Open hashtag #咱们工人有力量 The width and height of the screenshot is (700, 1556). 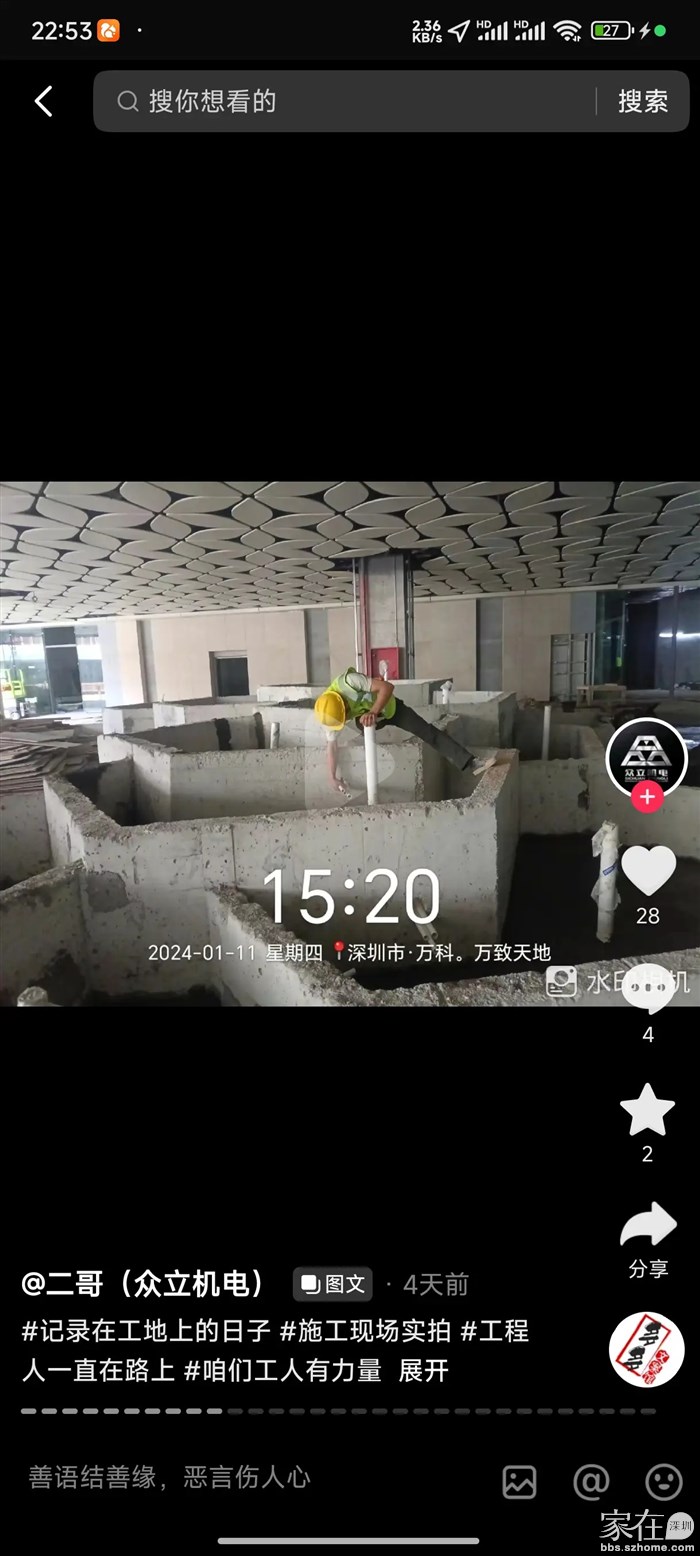[283, 1370]
